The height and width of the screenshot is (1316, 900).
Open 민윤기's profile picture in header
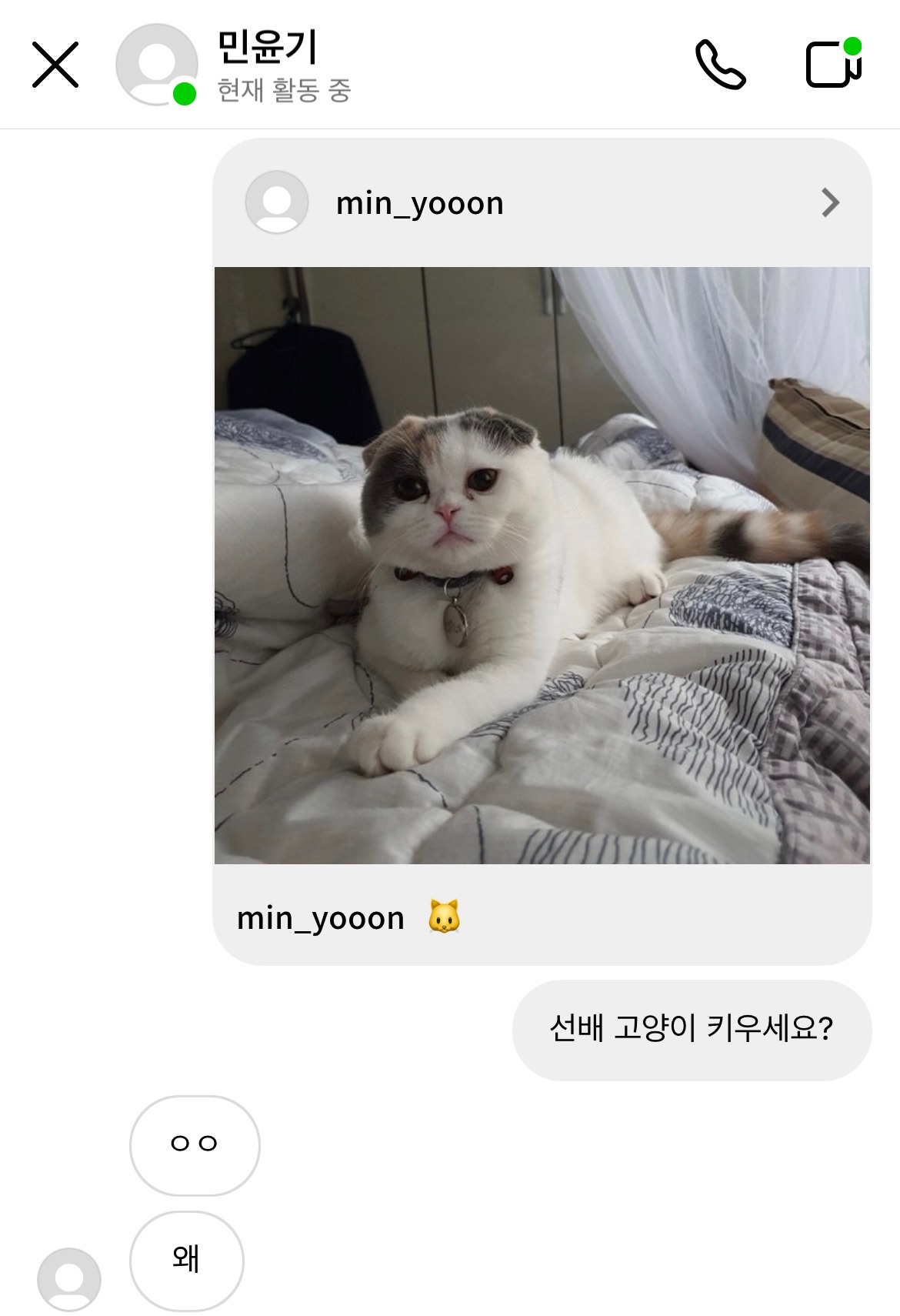pos(156,65)
